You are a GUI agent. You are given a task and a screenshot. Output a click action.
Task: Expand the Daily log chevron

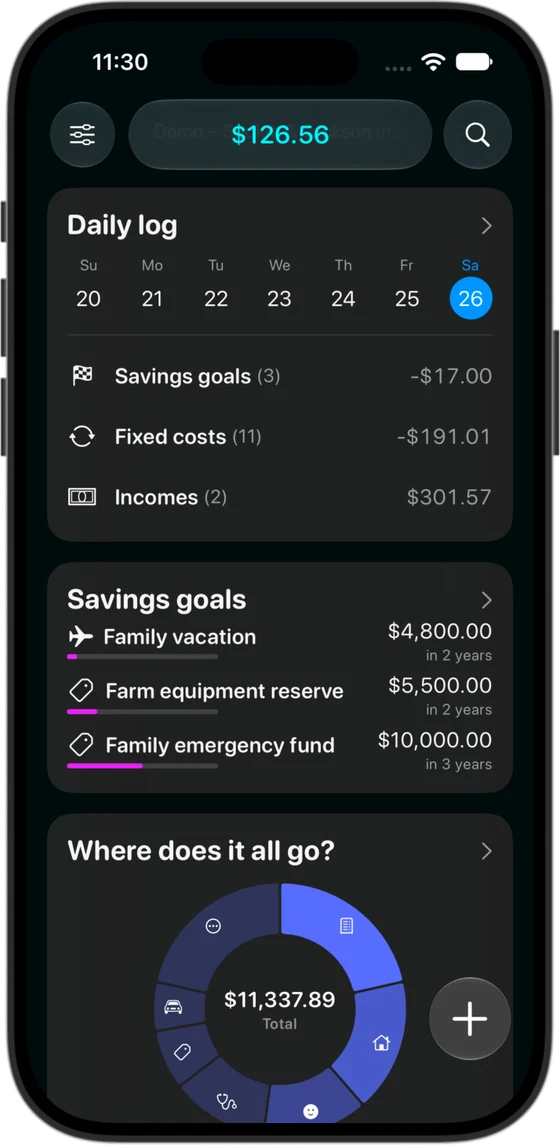click(486, 226)
